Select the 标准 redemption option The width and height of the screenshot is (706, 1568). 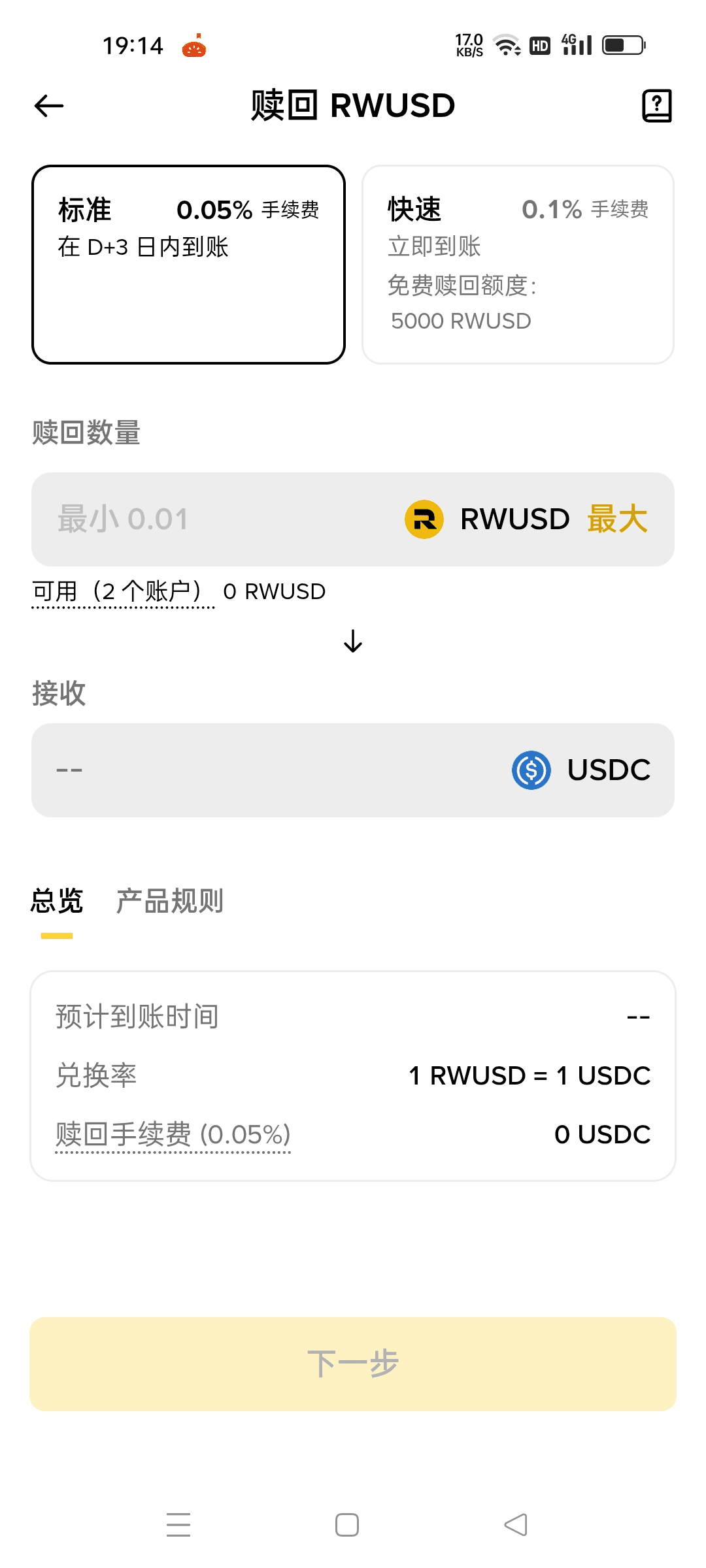point(188,265)
